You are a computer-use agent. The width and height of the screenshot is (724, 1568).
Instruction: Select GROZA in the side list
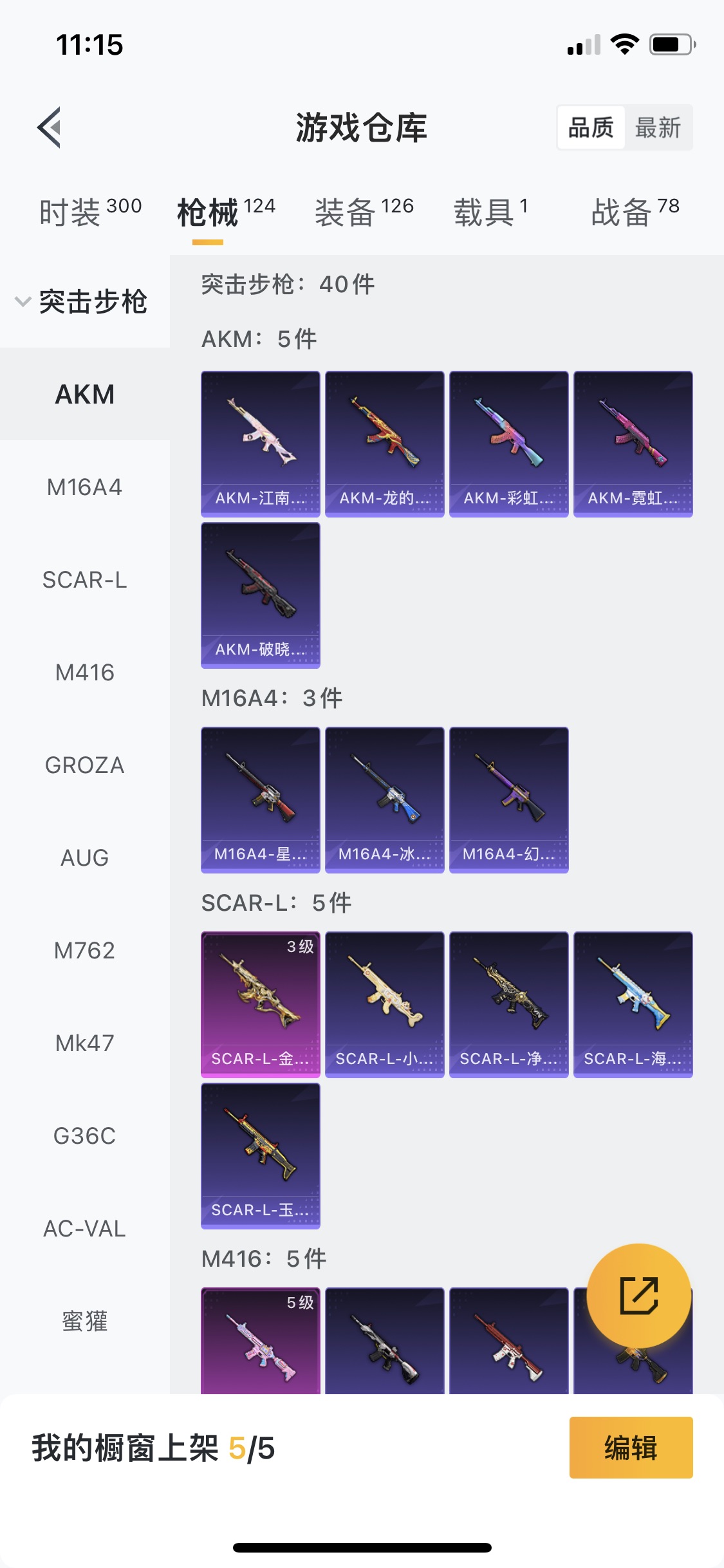[x=84, y=765]
